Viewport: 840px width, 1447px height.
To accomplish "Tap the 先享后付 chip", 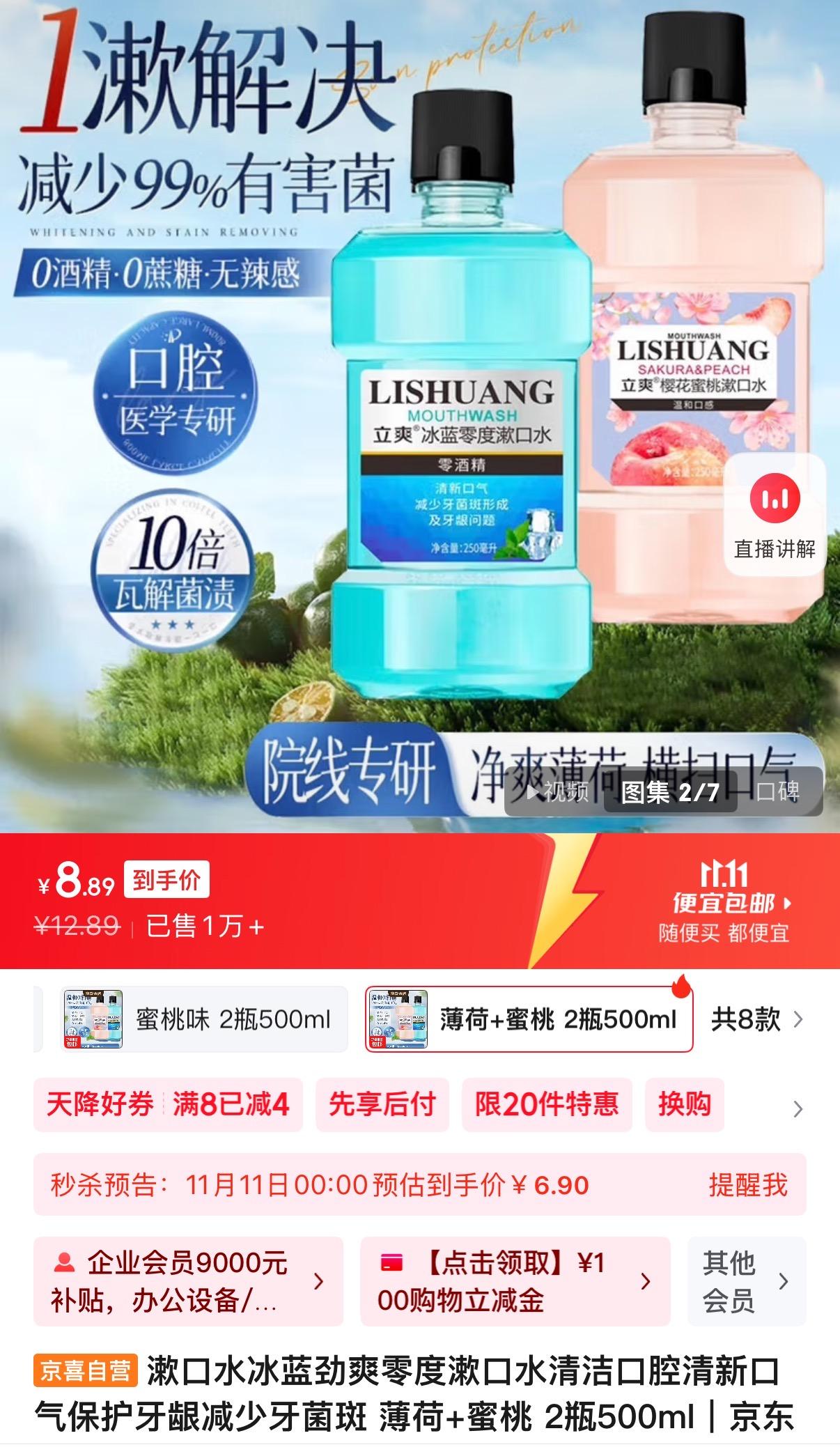I will 382,1104.
